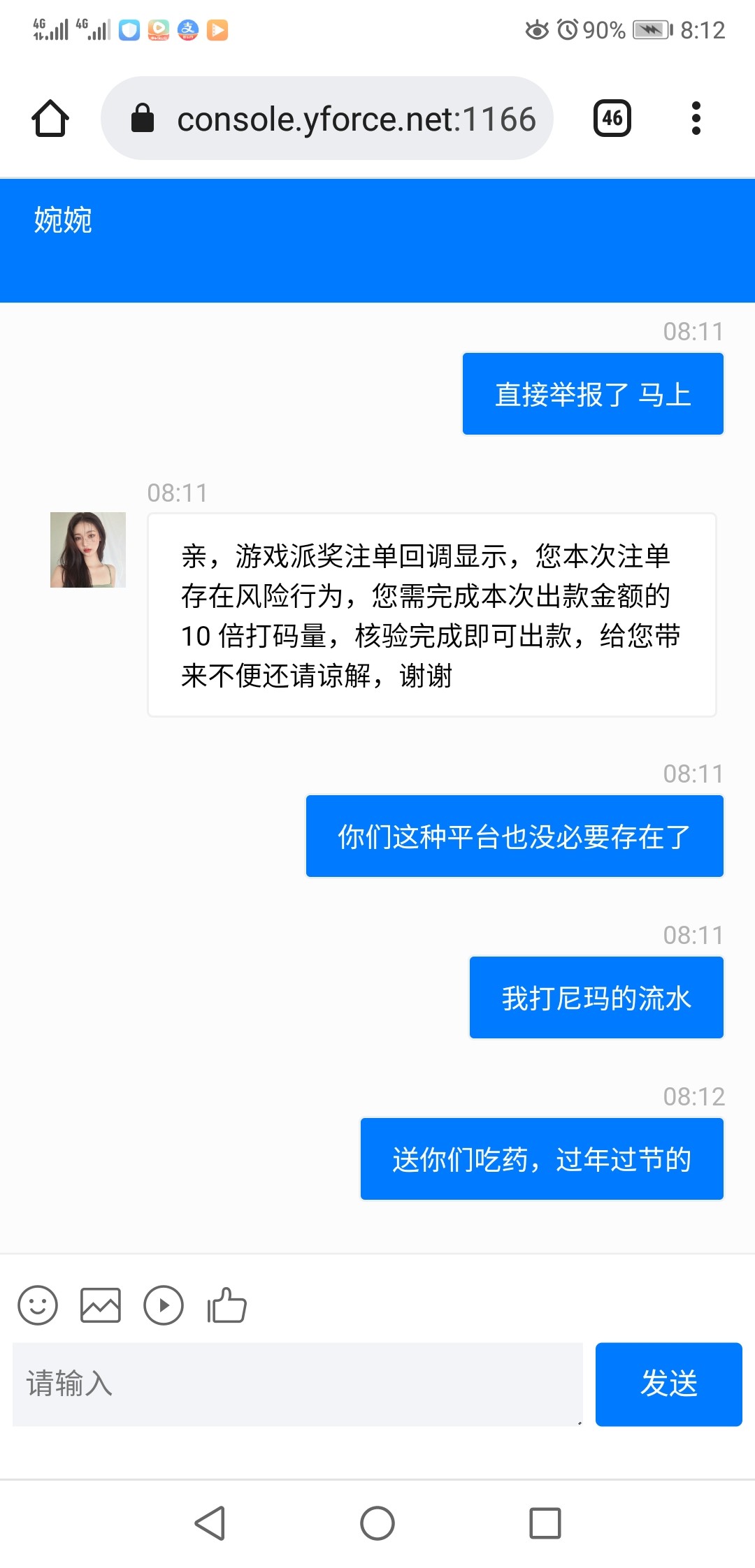Tap the 直接举报了 马上 sent message

(592, 393)
